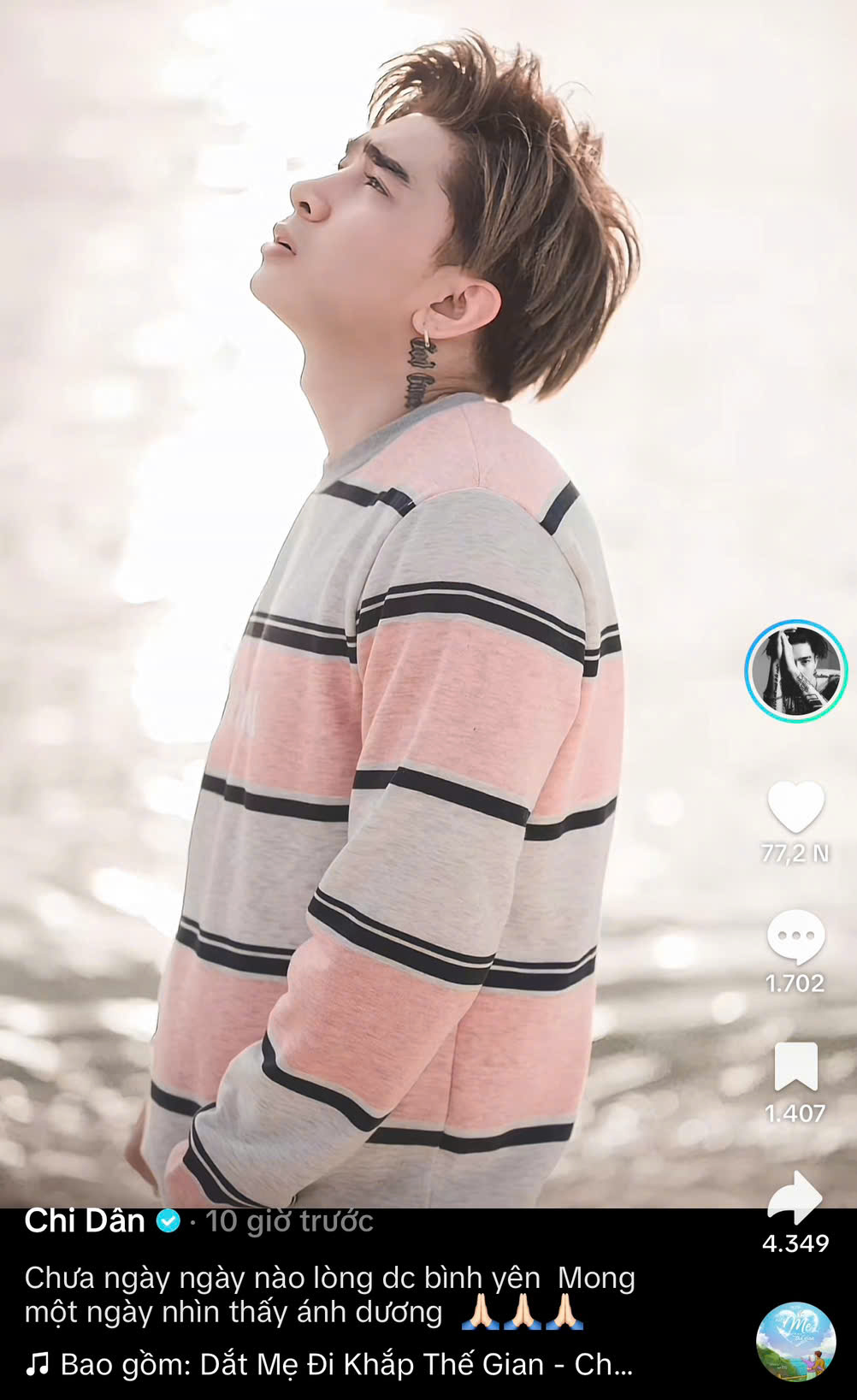Open the Chi Dân username link
The image size is (857, 1400).
[x=85, y=1220]
